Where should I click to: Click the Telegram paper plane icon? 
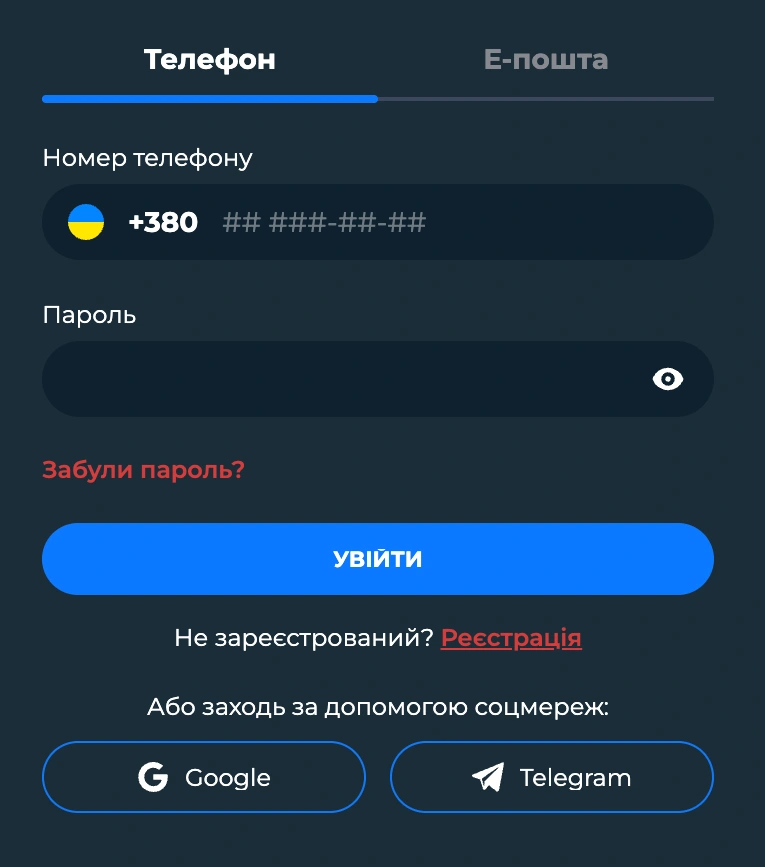488,777
